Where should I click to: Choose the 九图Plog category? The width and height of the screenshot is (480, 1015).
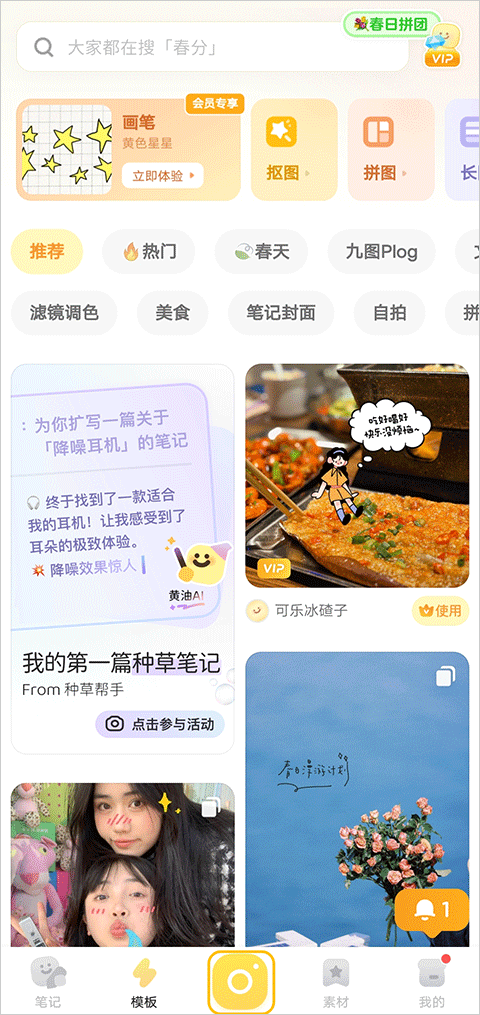(x=382, y=251)
